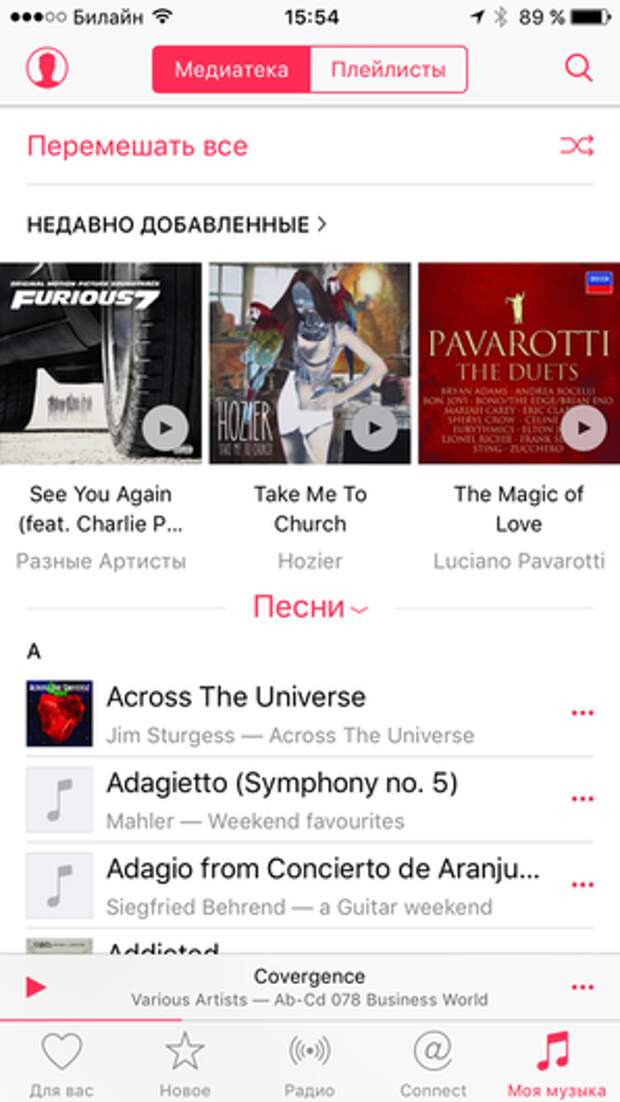Open more options for Adagietto

coord(581,799)
